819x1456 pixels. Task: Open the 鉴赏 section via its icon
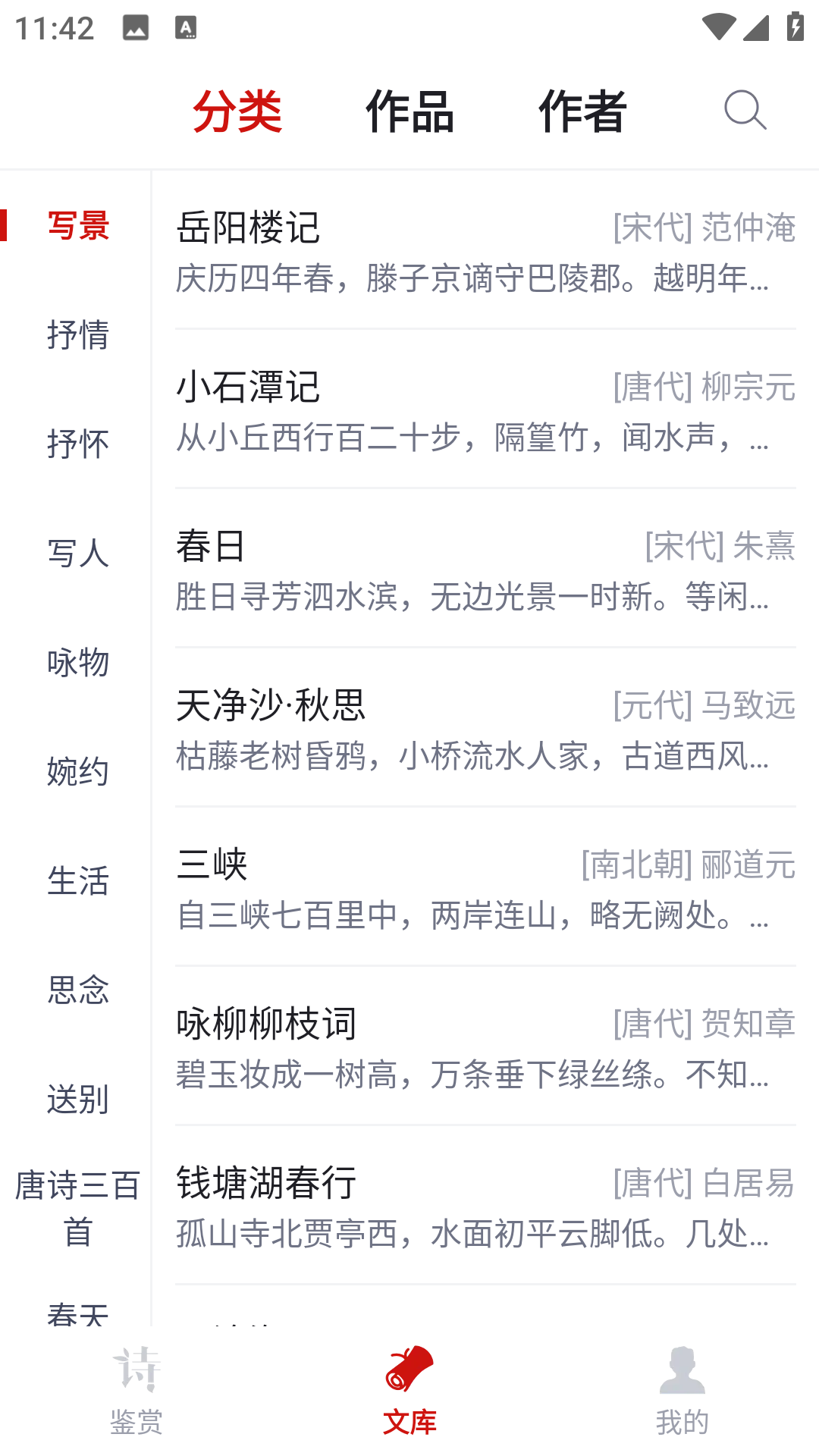[136, 1395]
